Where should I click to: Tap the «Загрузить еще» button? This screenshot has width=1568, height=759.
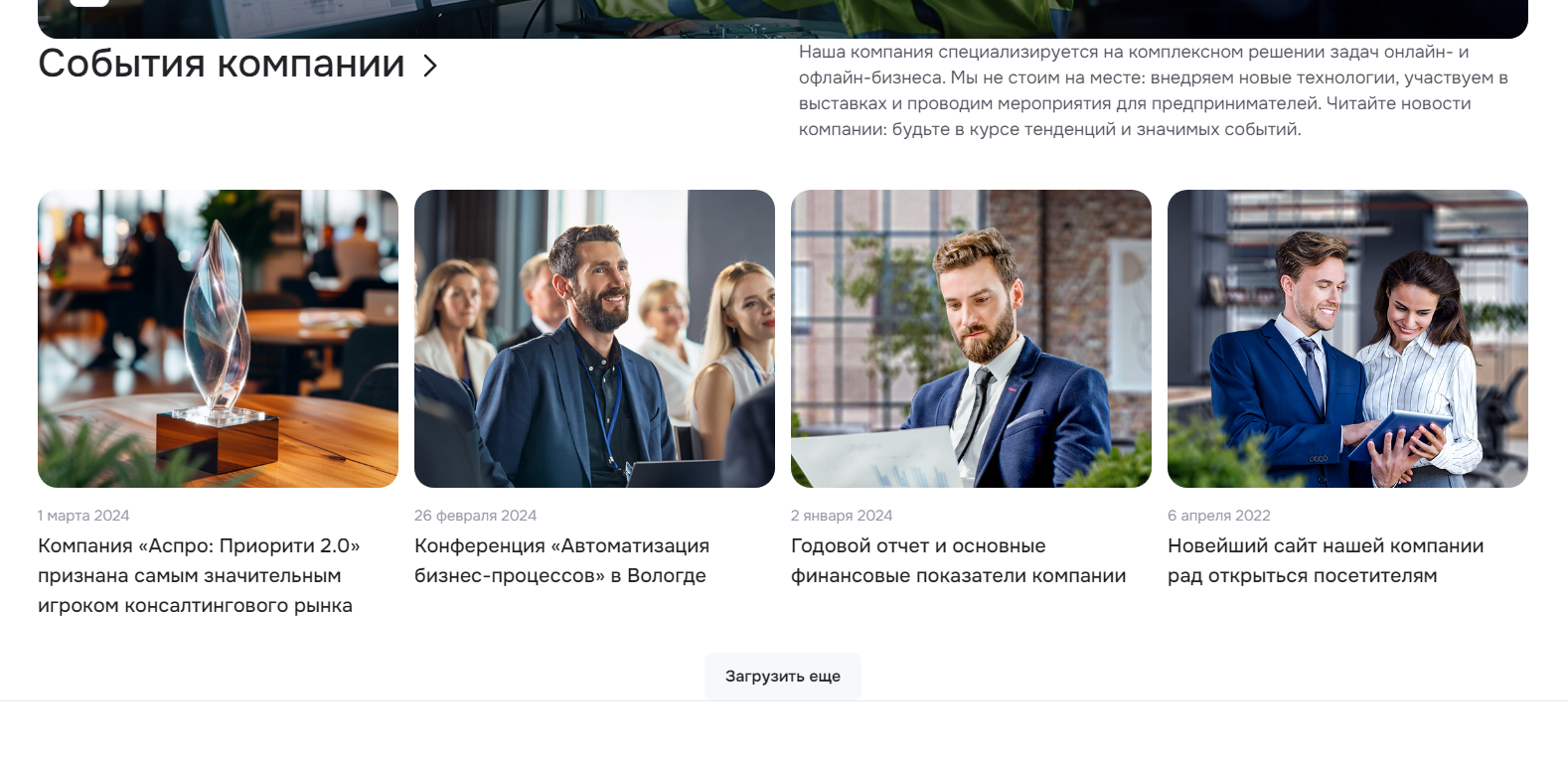click(x=783, y=677)
